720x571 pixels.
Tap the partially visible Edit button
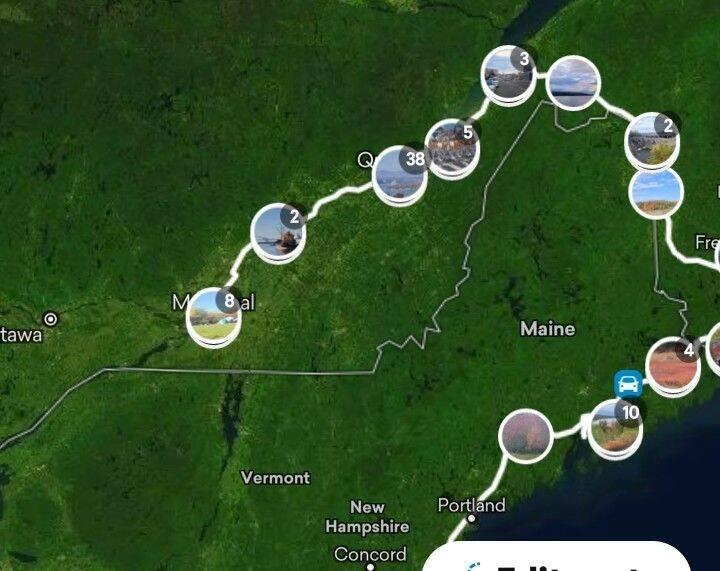560,562
